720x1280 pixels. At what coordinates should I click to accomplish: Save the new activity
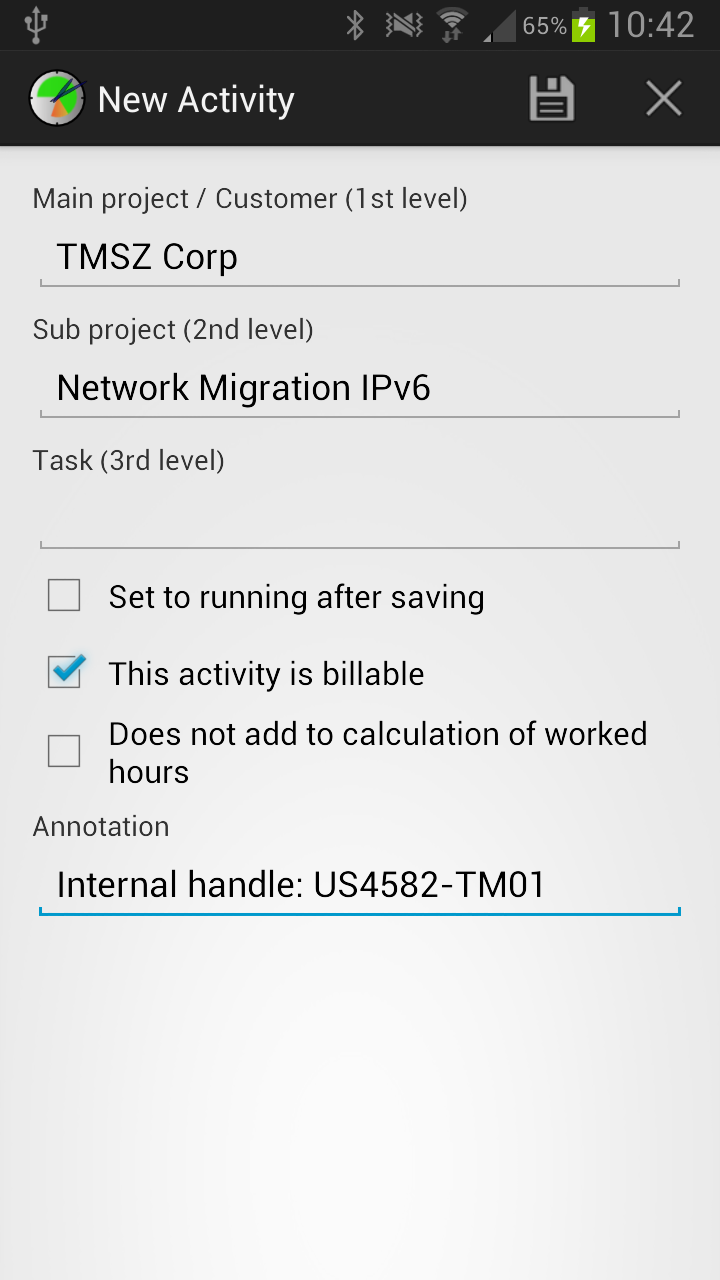(552, 99)
